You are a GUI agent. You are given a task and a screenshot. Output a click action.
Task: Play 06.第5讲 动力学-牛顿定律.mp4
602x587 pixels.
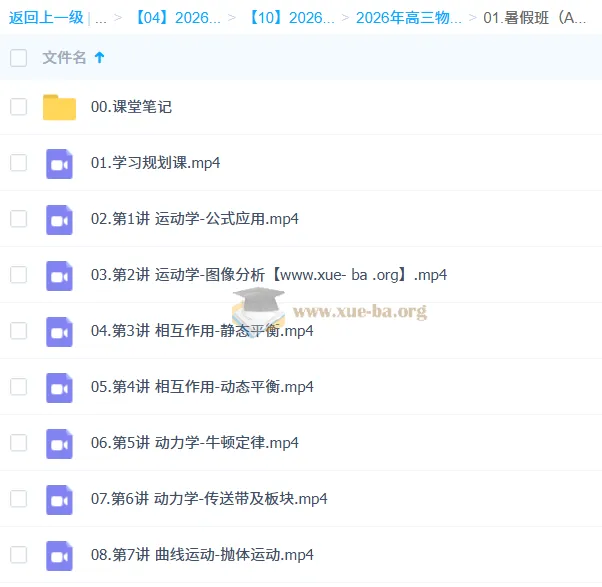tap(194, 443)
